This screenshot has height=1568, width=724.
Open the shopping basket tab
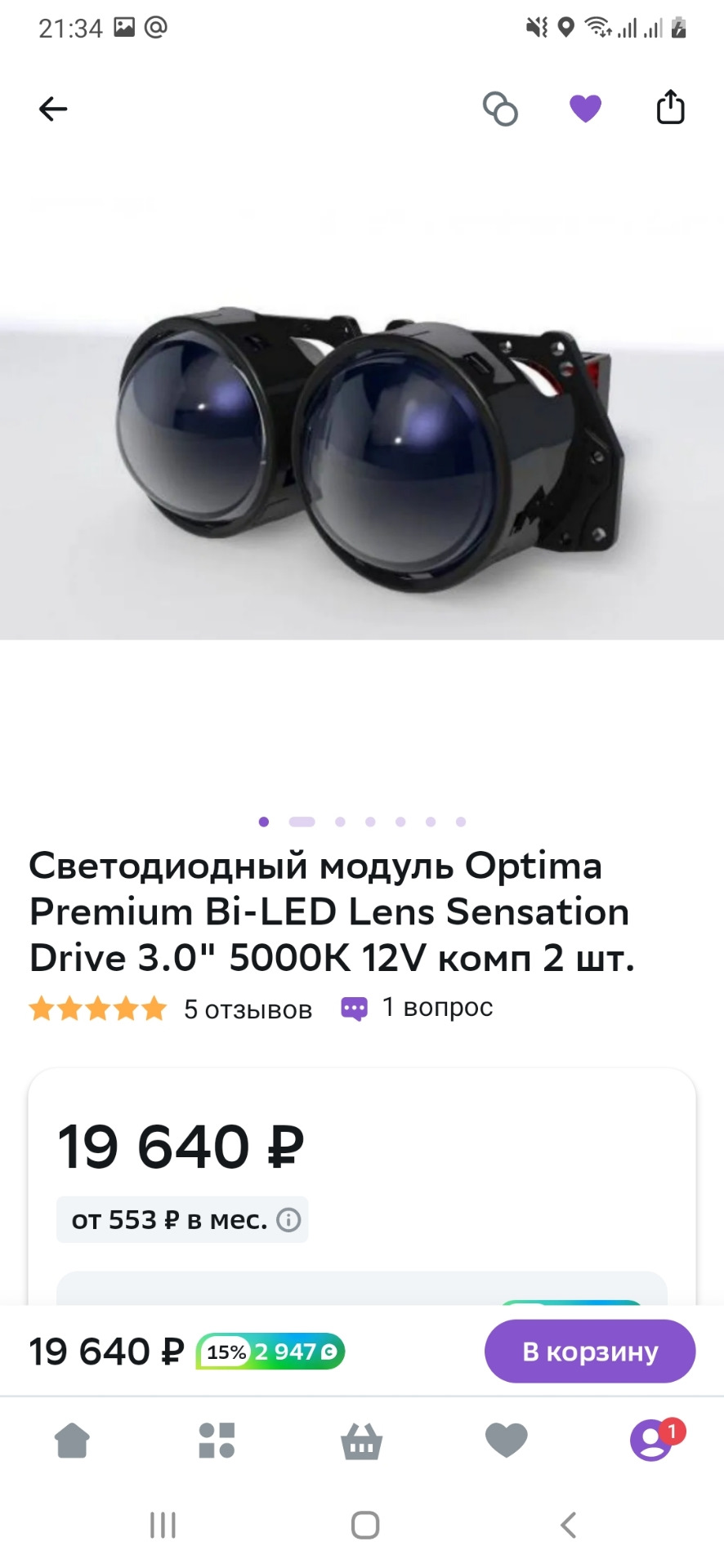361,1441
